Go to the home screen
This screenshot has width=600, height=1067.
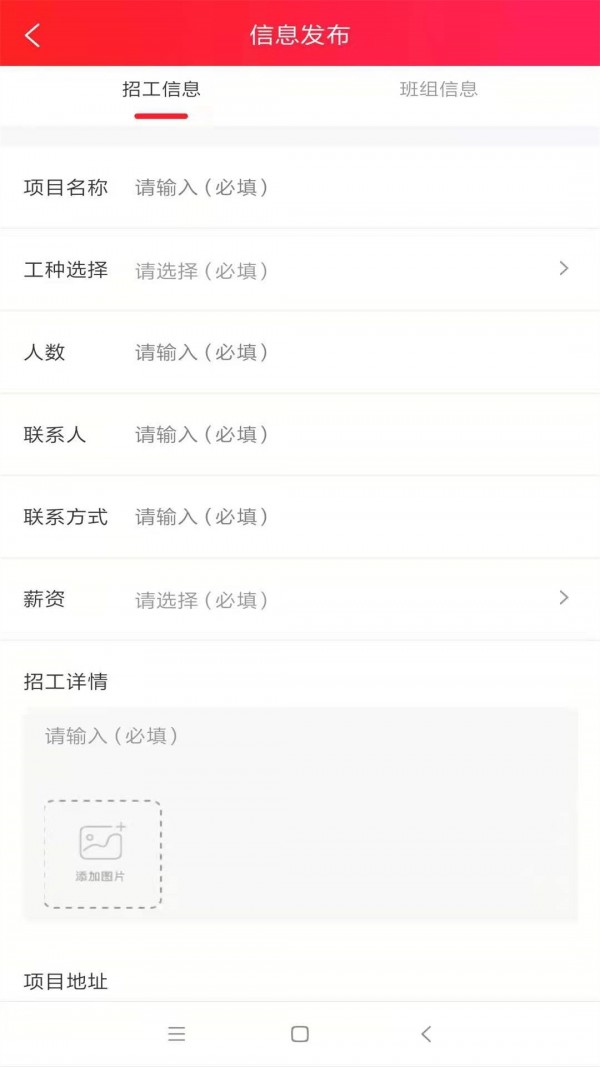tap(300, 1034)
